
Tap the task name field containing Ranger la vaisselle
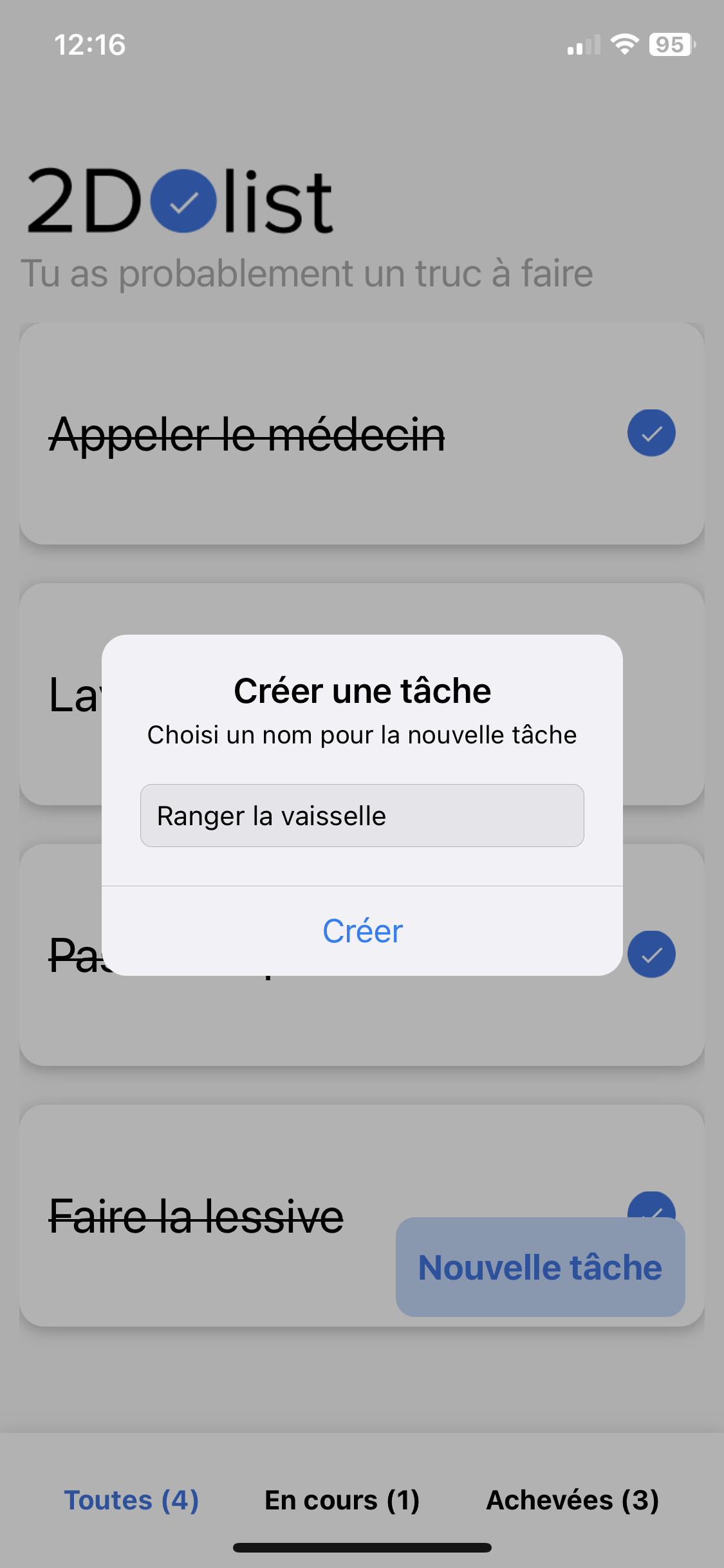[x=362, y=816]
